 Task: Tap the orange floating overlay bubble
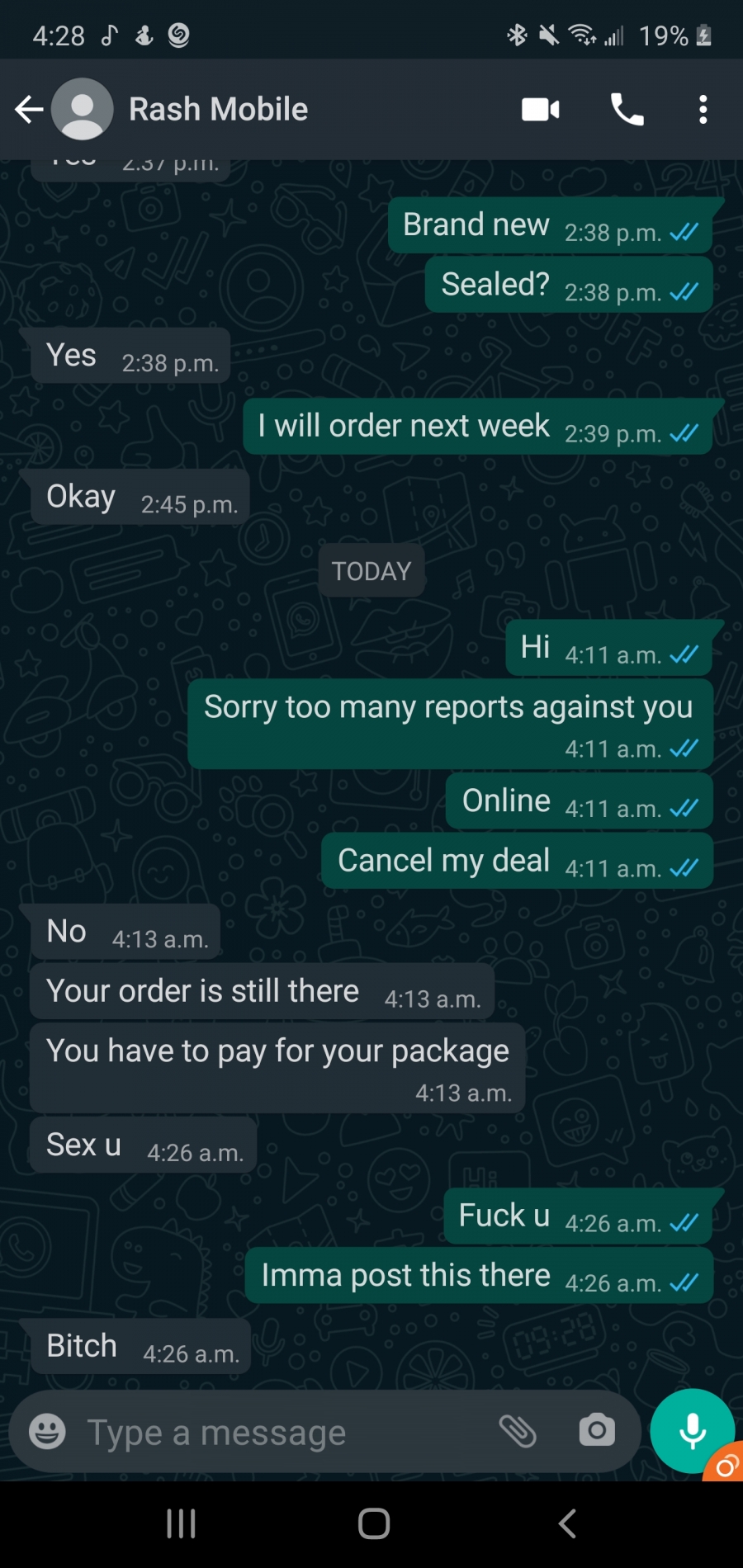pyautogui.click(x=726, y=1462)
